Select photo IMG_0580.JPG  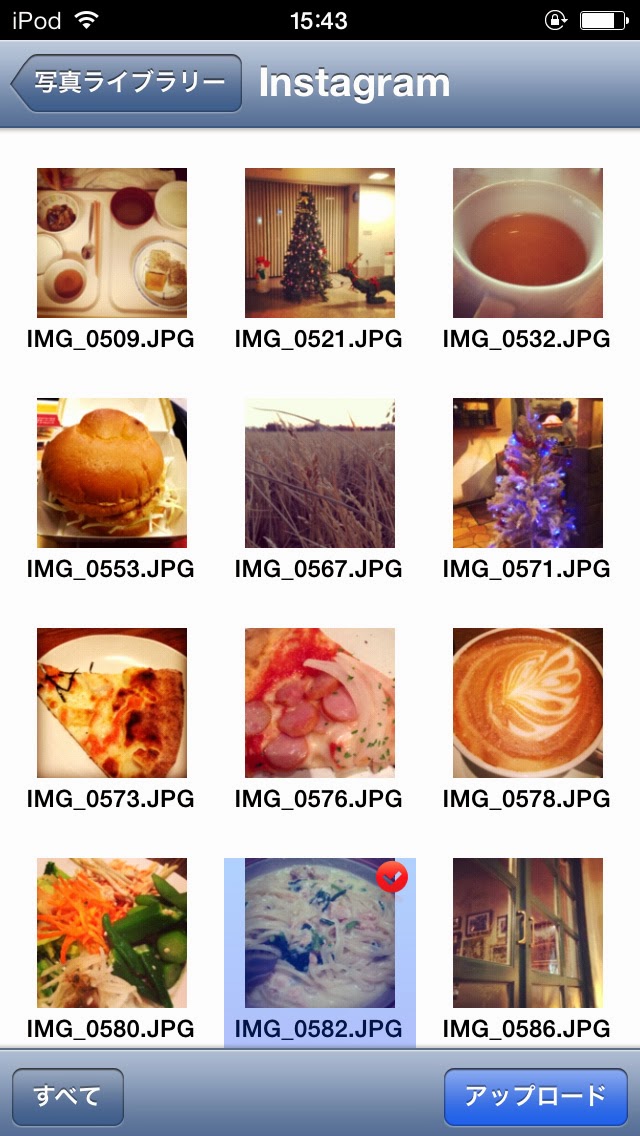coord(112,933)
